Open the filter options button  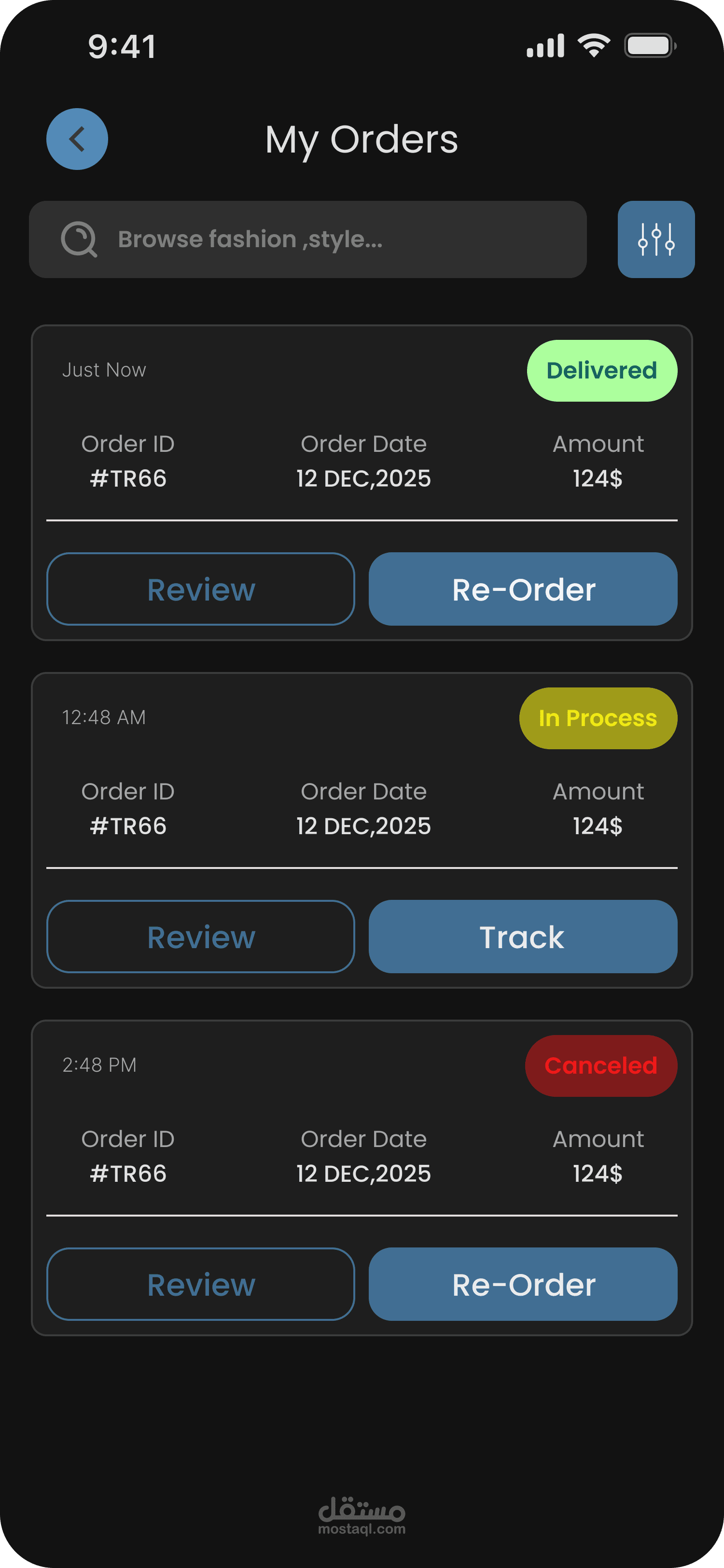(x=656, y=239)
